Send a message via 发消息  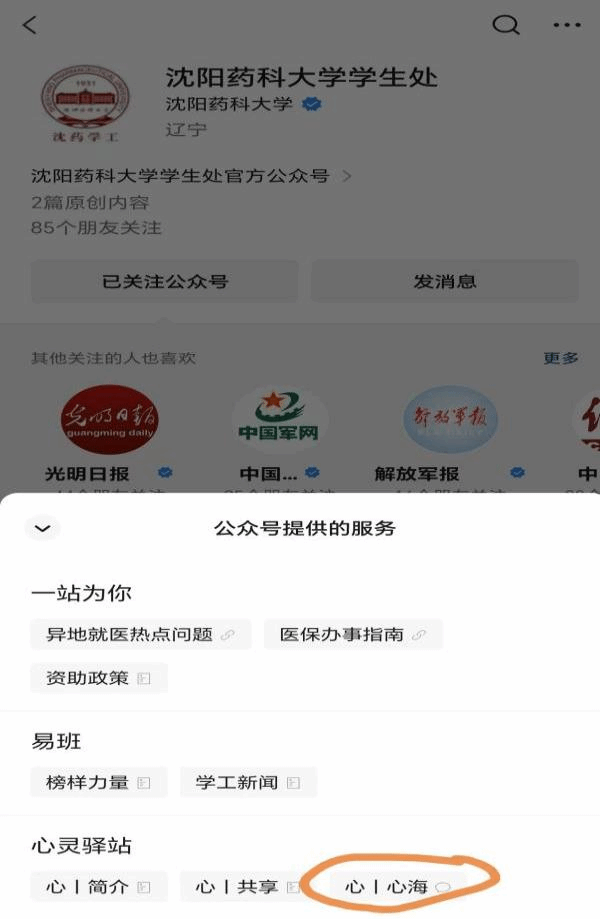click(444, 282)
